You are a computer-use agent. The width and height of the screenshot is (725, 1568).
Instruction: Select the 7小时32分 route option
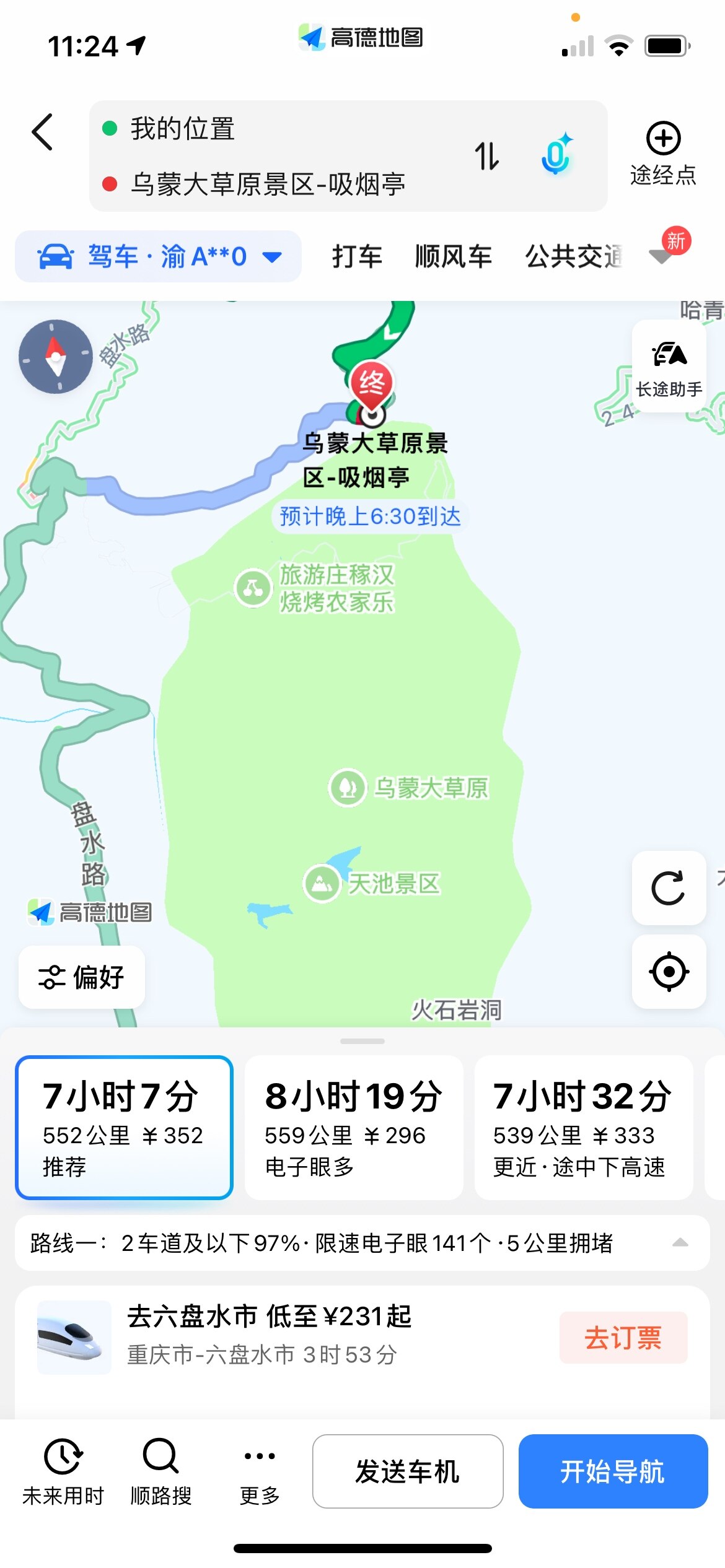pyautogui.click(x=583, y=1127)
